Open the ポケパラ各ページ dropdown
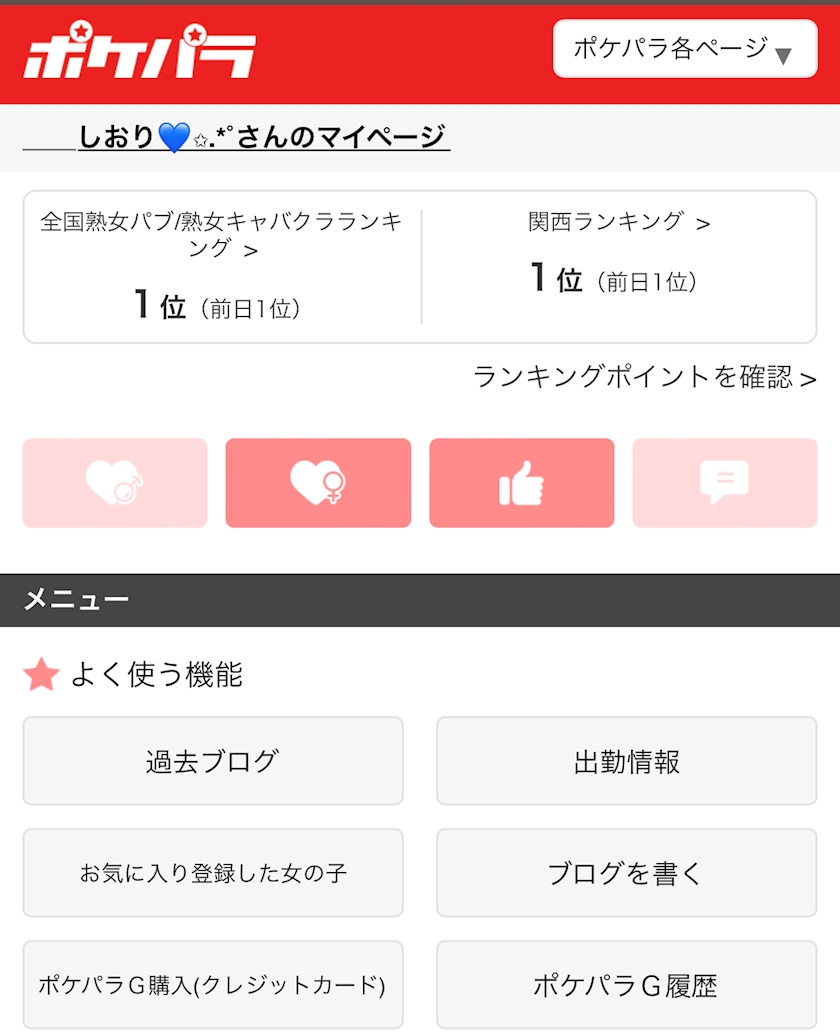This screenshot has width=840, height=1031. [x=685, y=49]
